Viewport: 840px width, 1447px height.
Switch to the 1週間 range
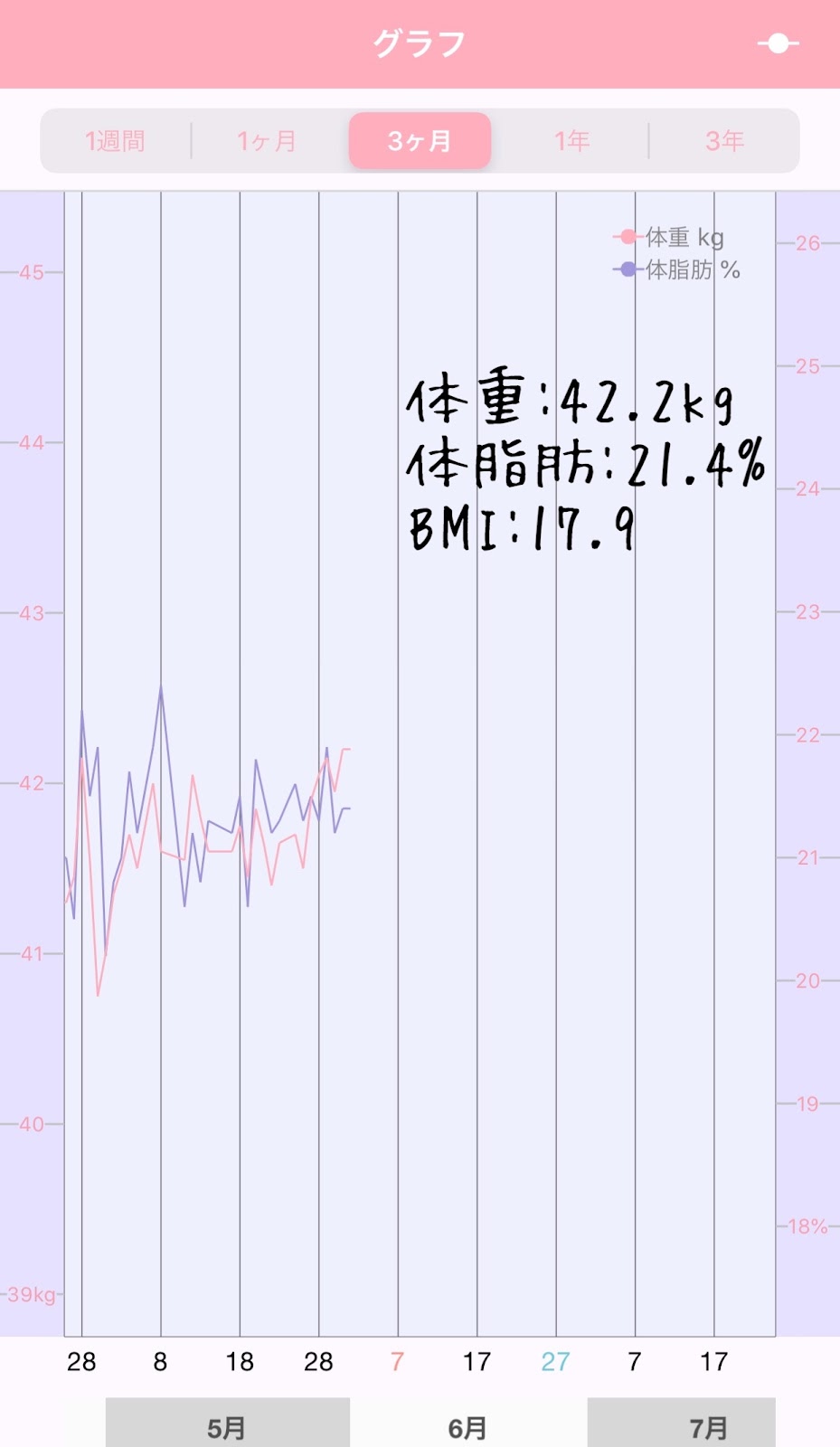tap(115, 141)
